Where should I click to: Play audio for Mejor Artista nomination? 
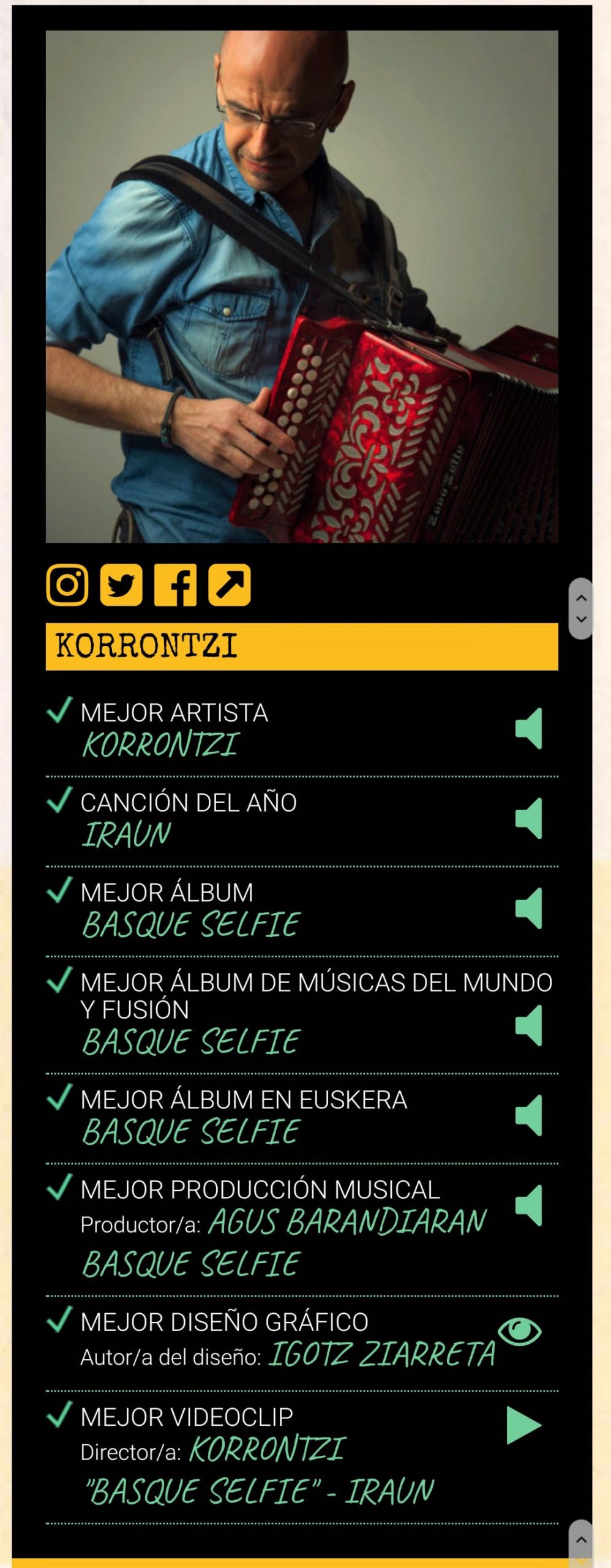529,728
